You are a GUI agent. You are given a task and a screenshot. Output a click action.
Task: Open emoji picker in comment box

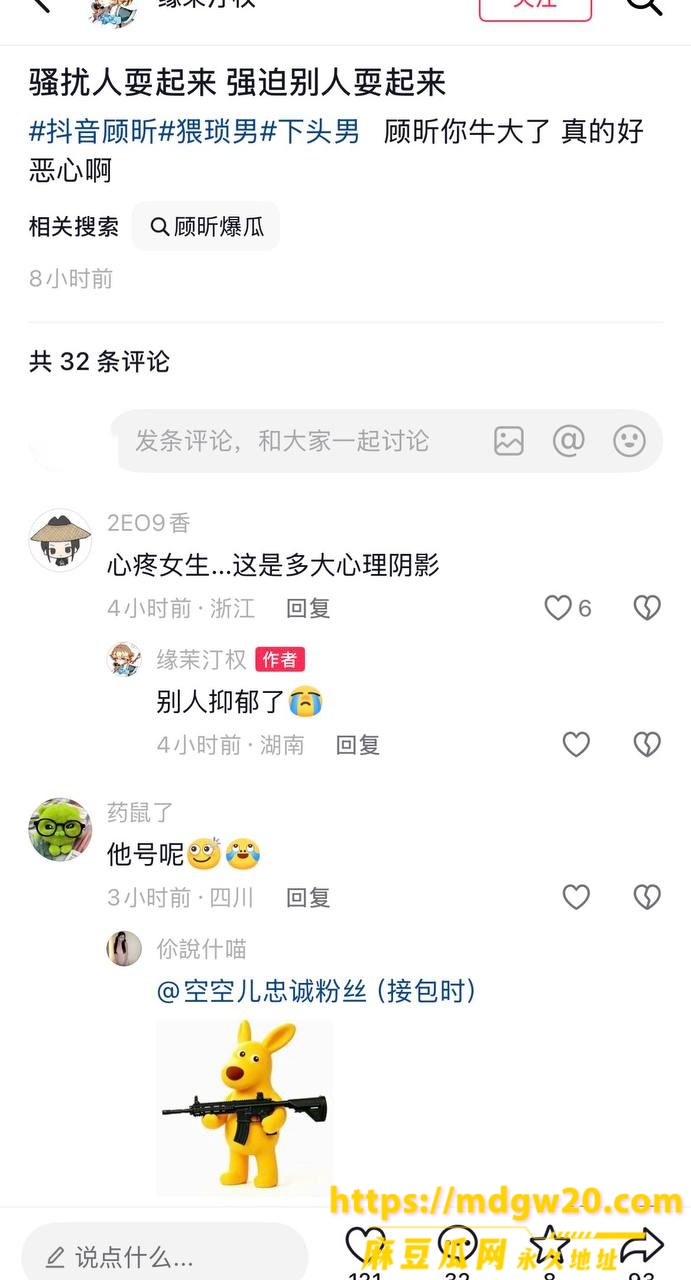click(x=629, y=441)
